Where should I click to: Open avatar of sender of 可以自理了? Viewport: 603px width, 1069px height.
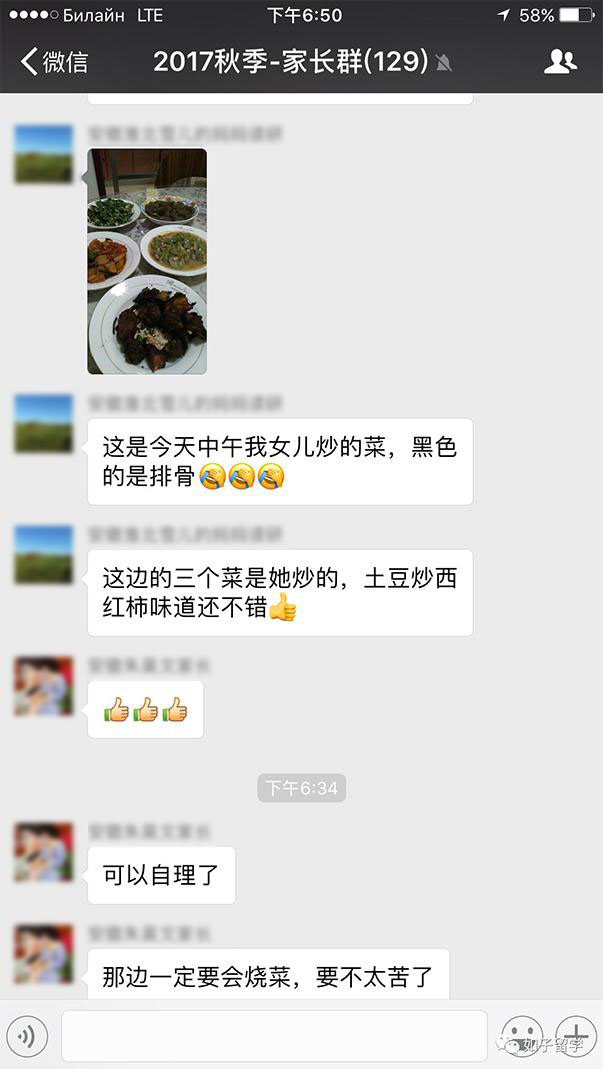[x=43, y=852]
